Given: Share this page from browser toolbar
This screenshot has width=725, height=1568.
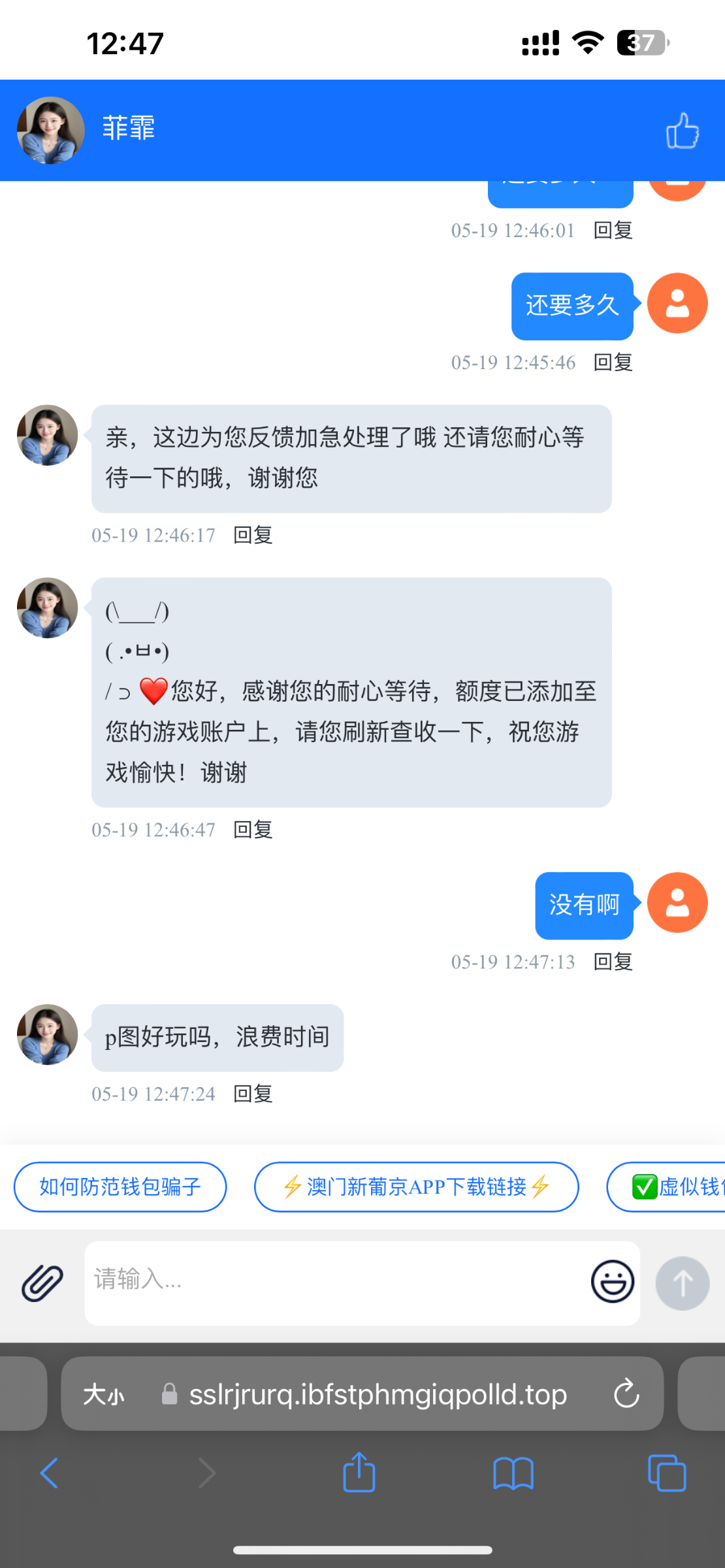Looking at the screenshot, I should (x=359, y=1473).
